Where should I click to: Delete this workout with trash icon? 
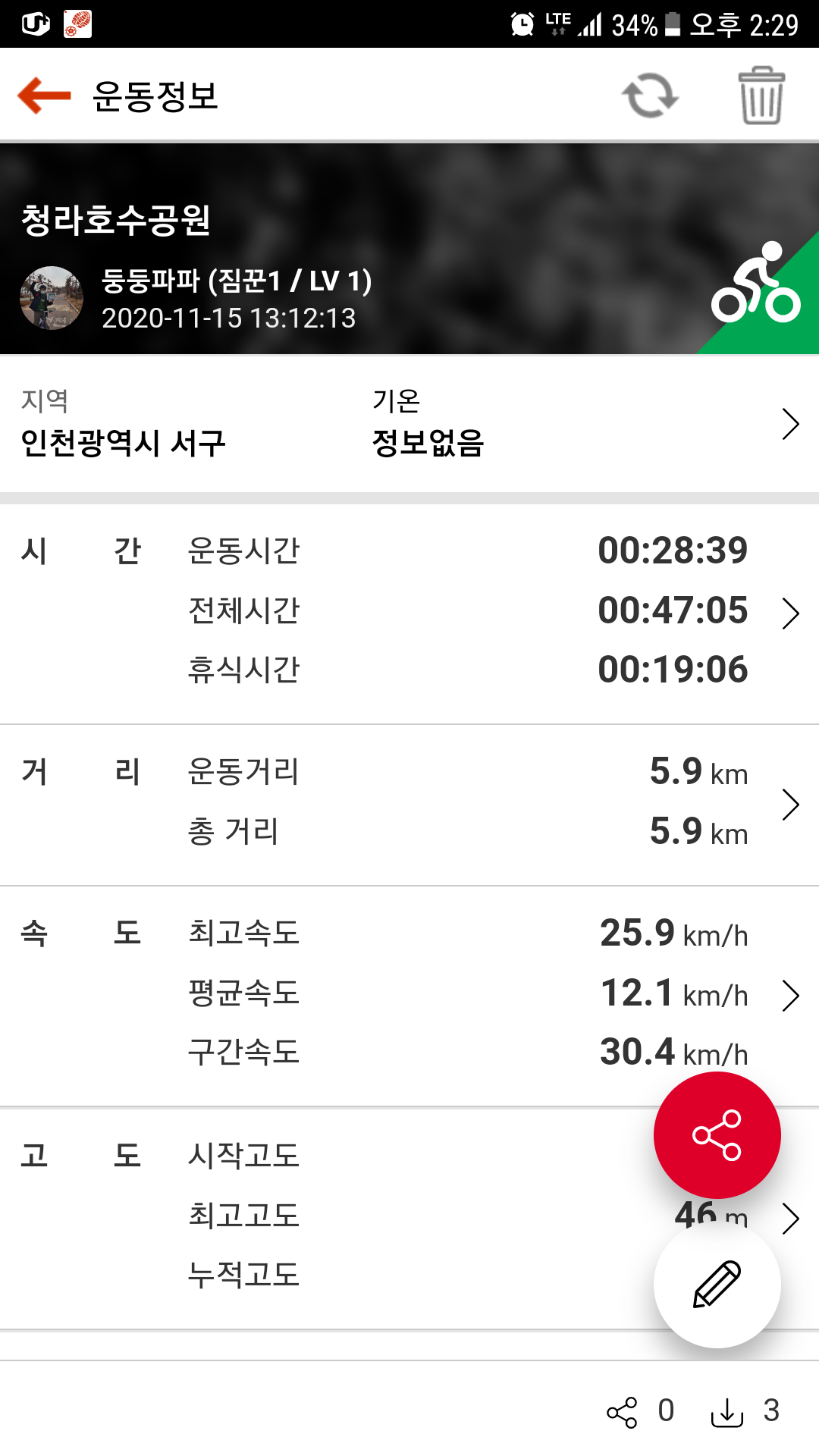761,96
